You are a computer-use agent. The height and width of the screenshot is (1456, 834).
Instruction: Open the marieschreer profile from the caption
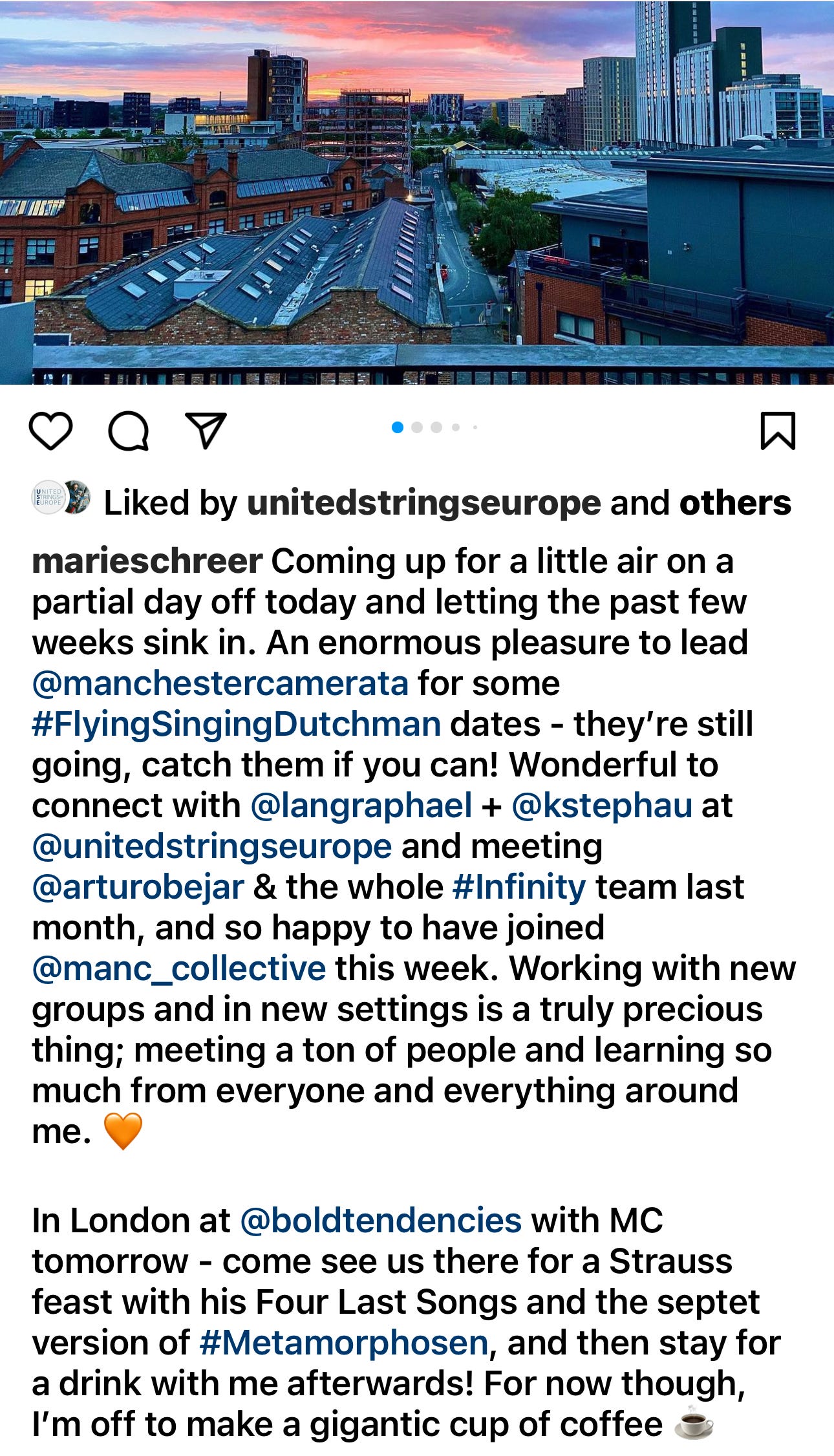pyautogui.click(x=147, y=561)
